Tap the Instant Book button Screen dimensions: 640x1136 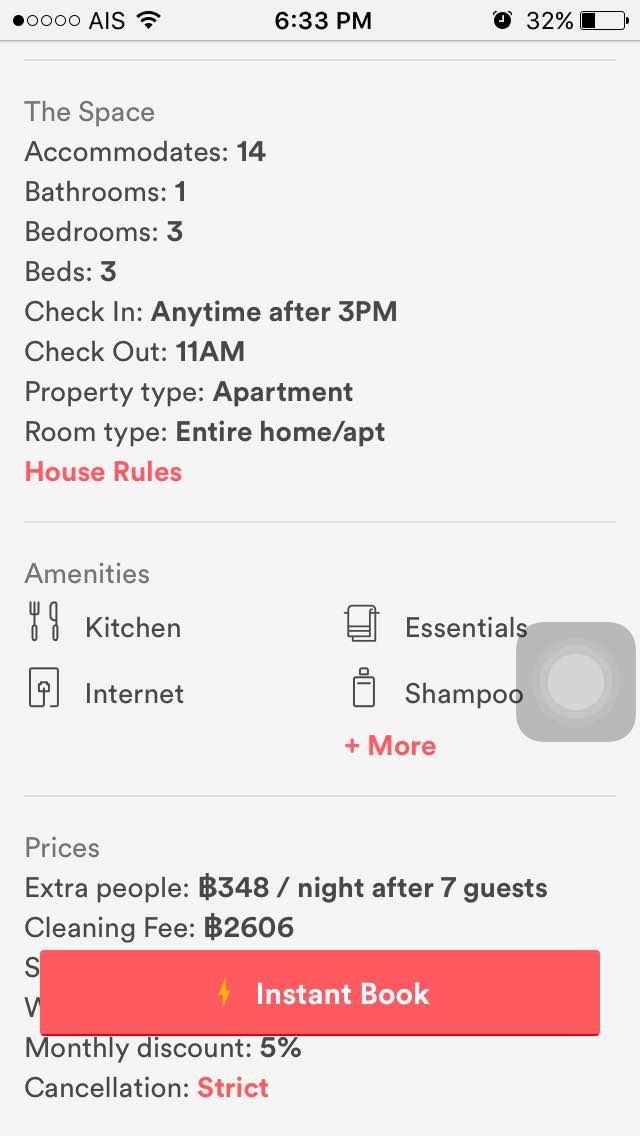tap(320, 993)
